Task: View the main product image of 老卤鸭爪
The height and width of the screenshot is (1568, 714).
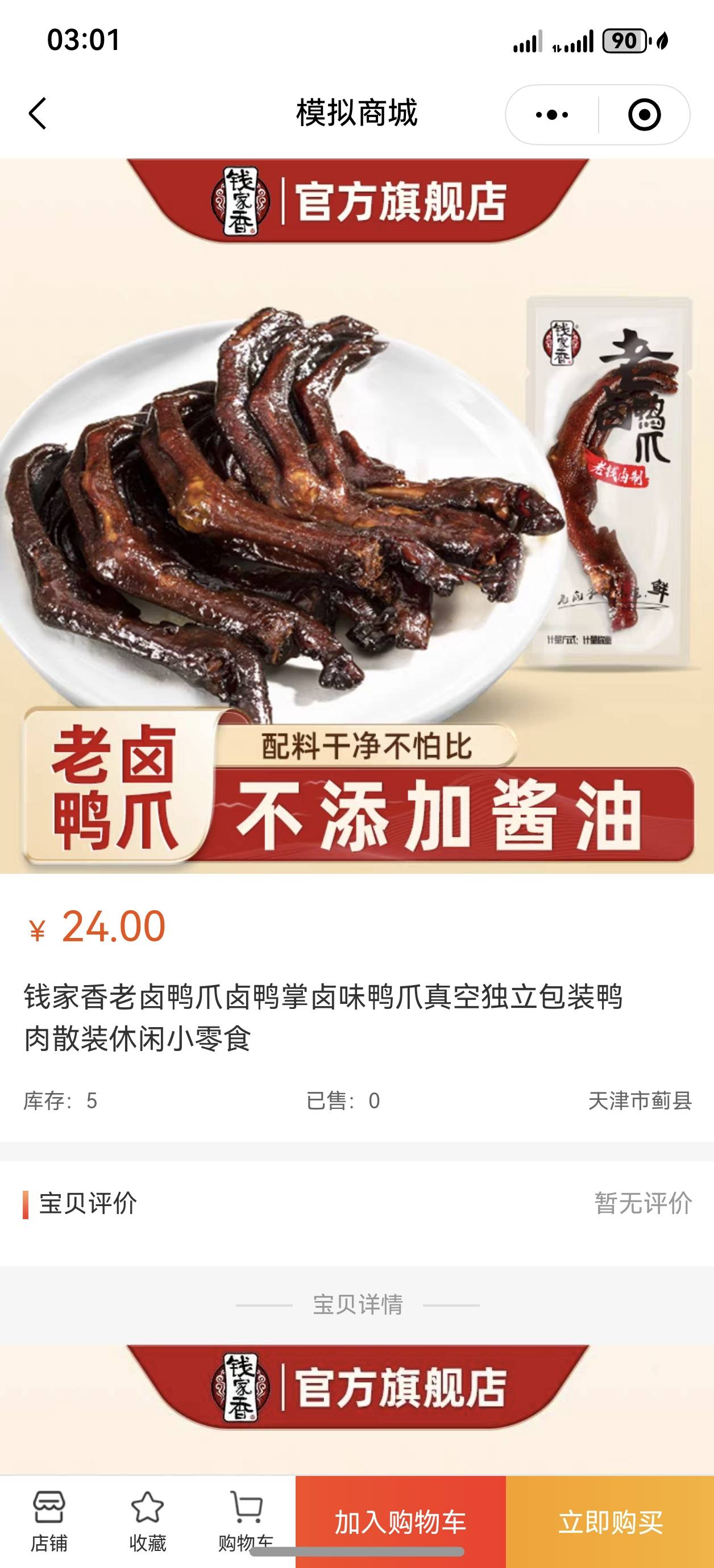Action: 357,516
